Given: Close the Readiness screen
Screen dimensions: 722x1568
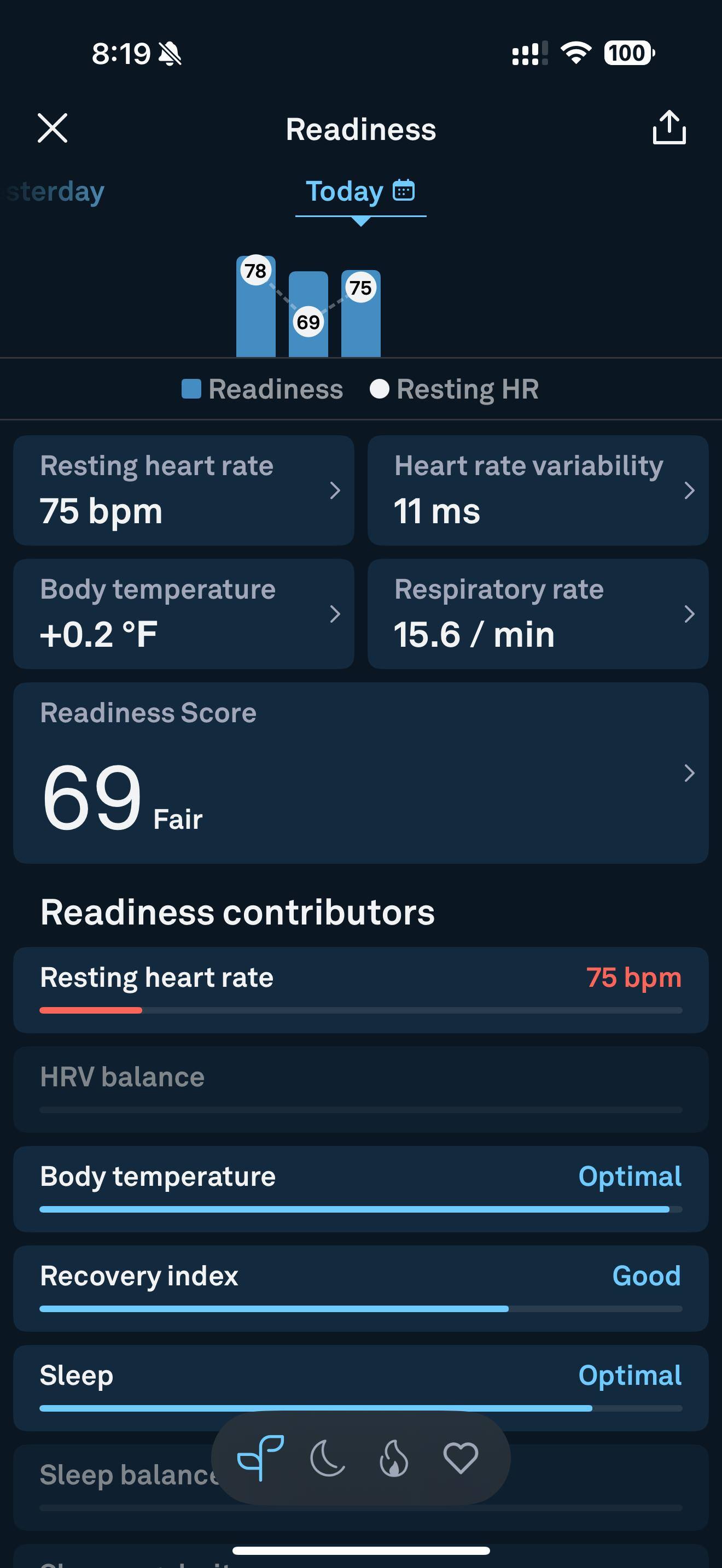Looking at the screenshot, I should point(53,128).
